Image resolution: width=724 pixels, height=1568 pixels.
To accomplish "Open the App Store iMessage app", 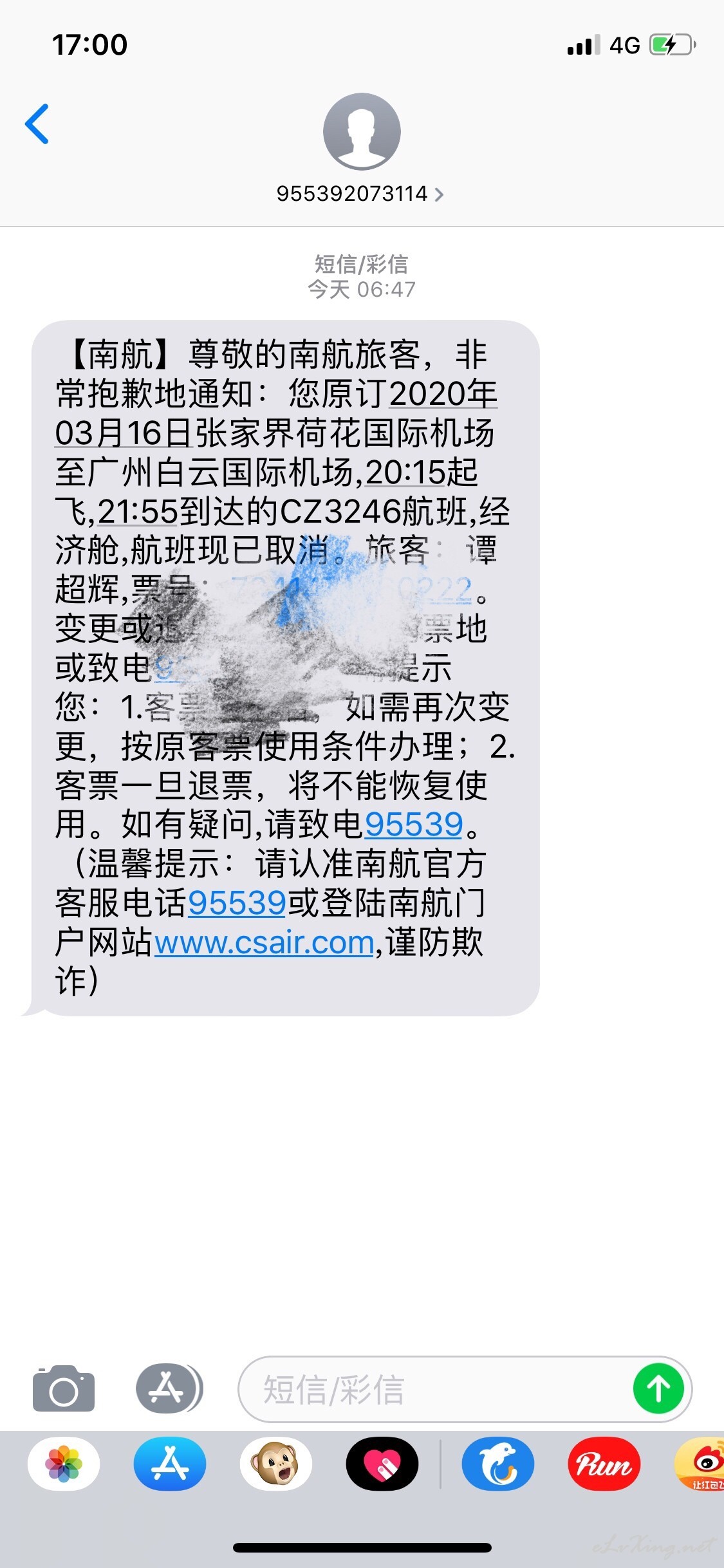I will pos(170,1464).
